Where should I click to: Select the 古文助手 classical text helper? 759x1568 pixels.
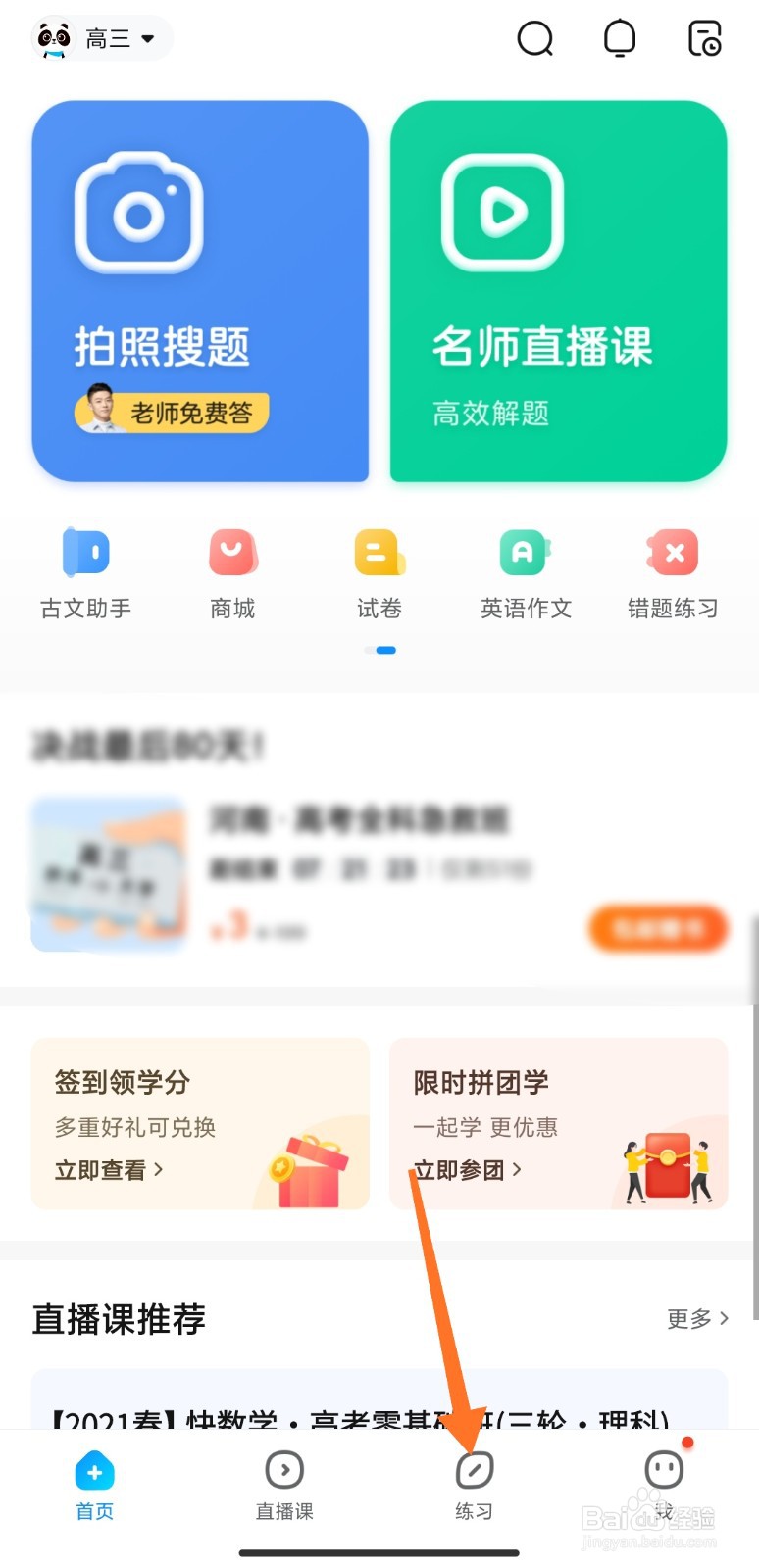coord(85,573)
